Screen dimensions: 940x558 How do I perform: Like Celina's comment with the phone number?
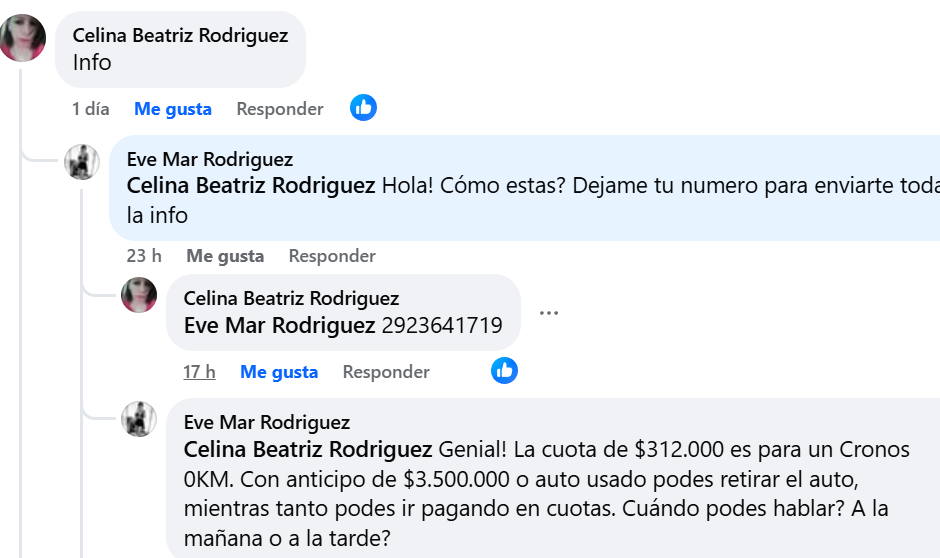279,372
